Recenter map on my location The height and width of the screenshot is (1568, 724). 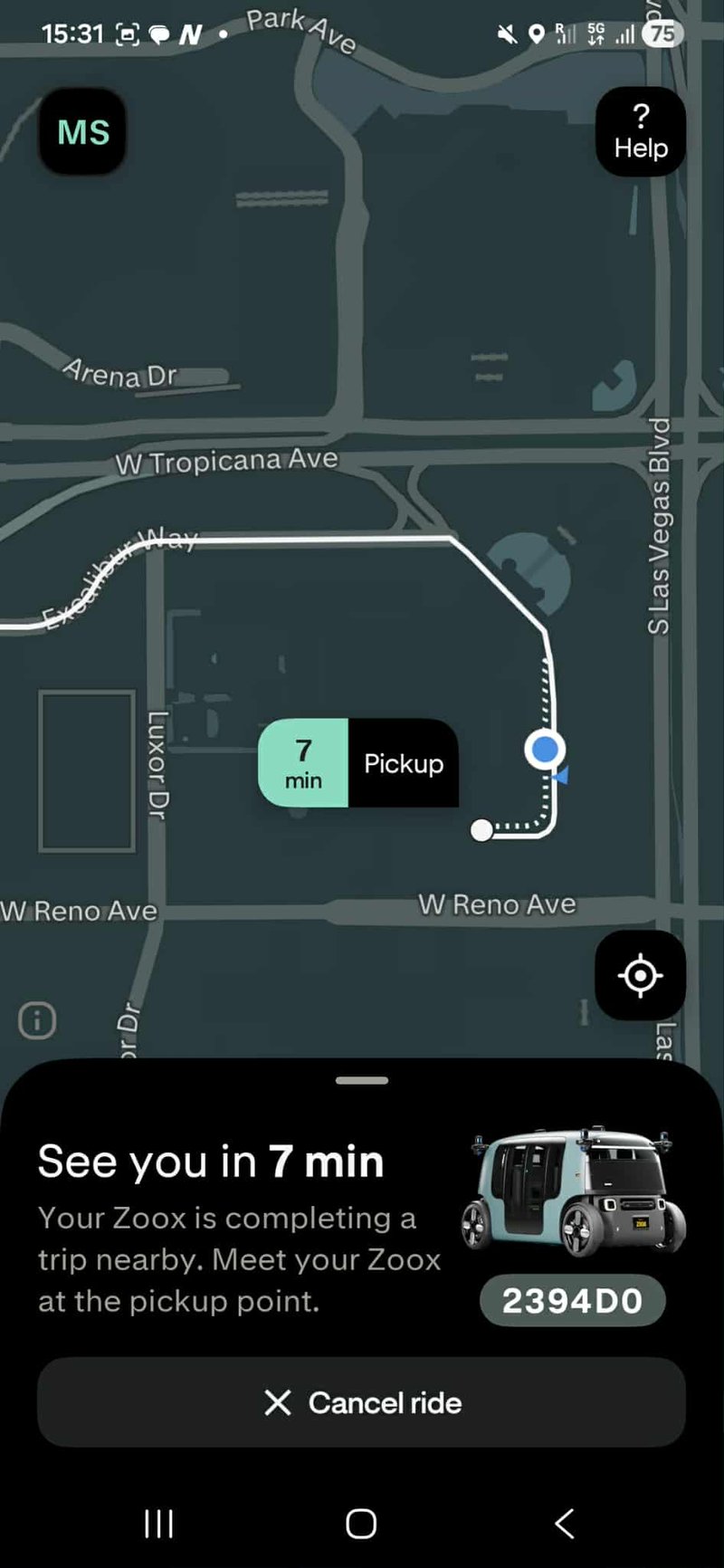[x=640, y=975]
